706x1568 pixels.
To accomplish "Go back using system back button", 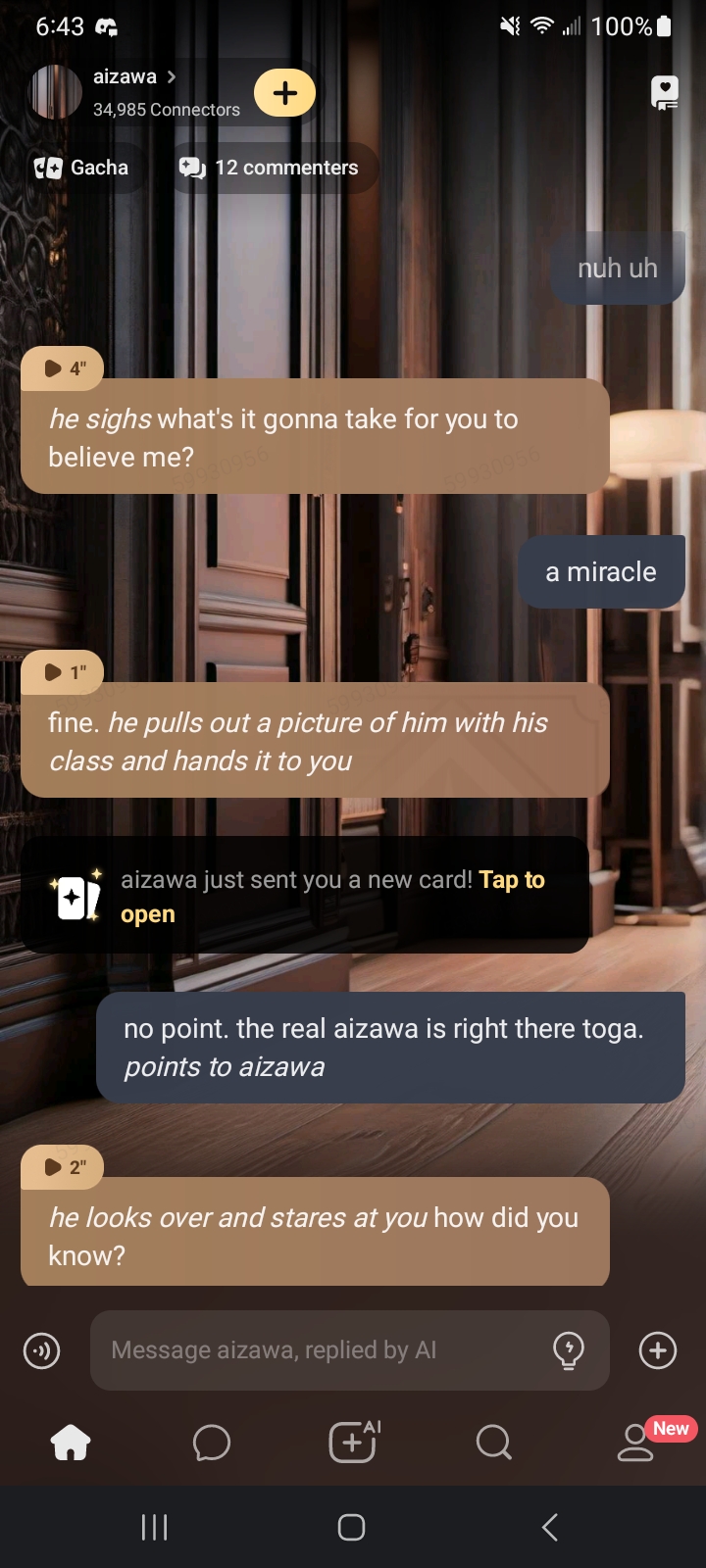I will pyautogui.click(x=550, y=1527).
